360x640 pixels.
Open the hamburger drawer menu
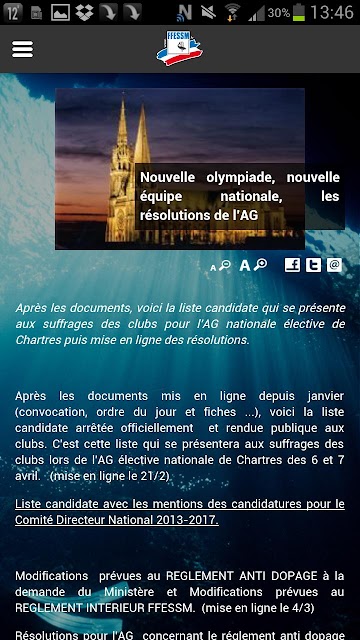pos(22,49)
